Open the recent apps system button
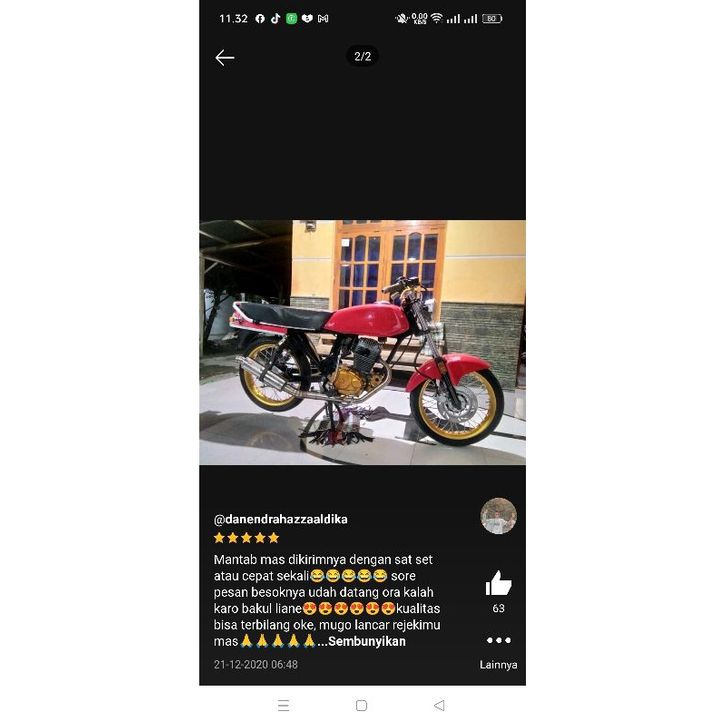This screenshot has width=726, height=726. 283,705
